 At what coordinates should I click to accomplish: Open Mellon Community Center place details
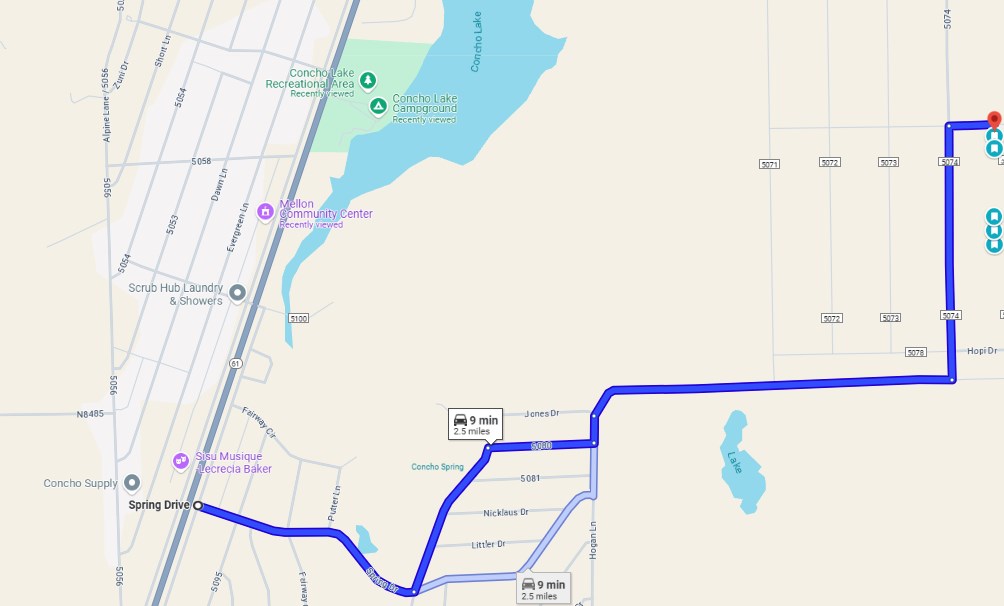pyautogui.click(x=265, y=211)
